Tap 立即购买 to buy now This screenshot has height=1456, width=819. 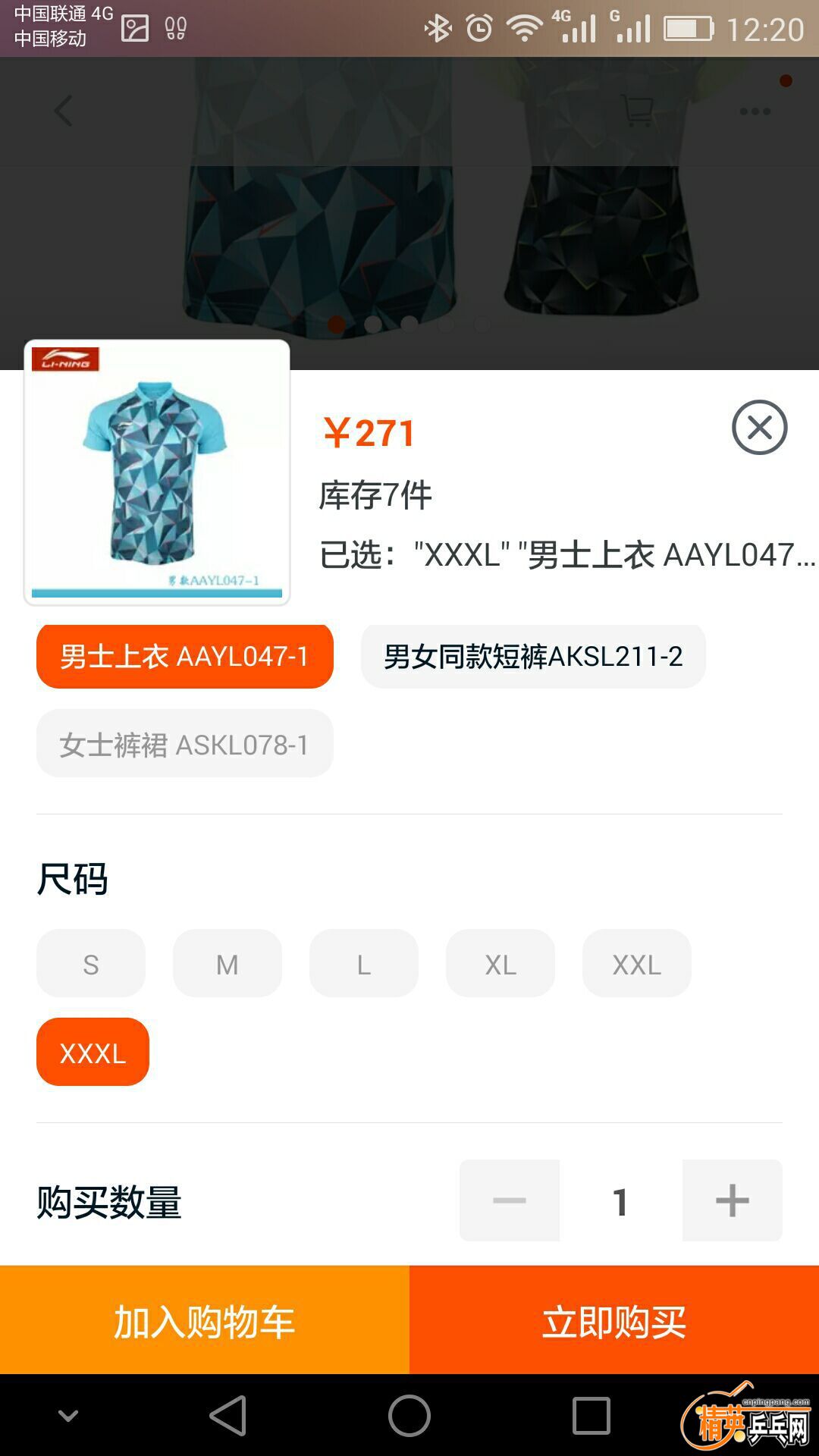(614, 1320)
